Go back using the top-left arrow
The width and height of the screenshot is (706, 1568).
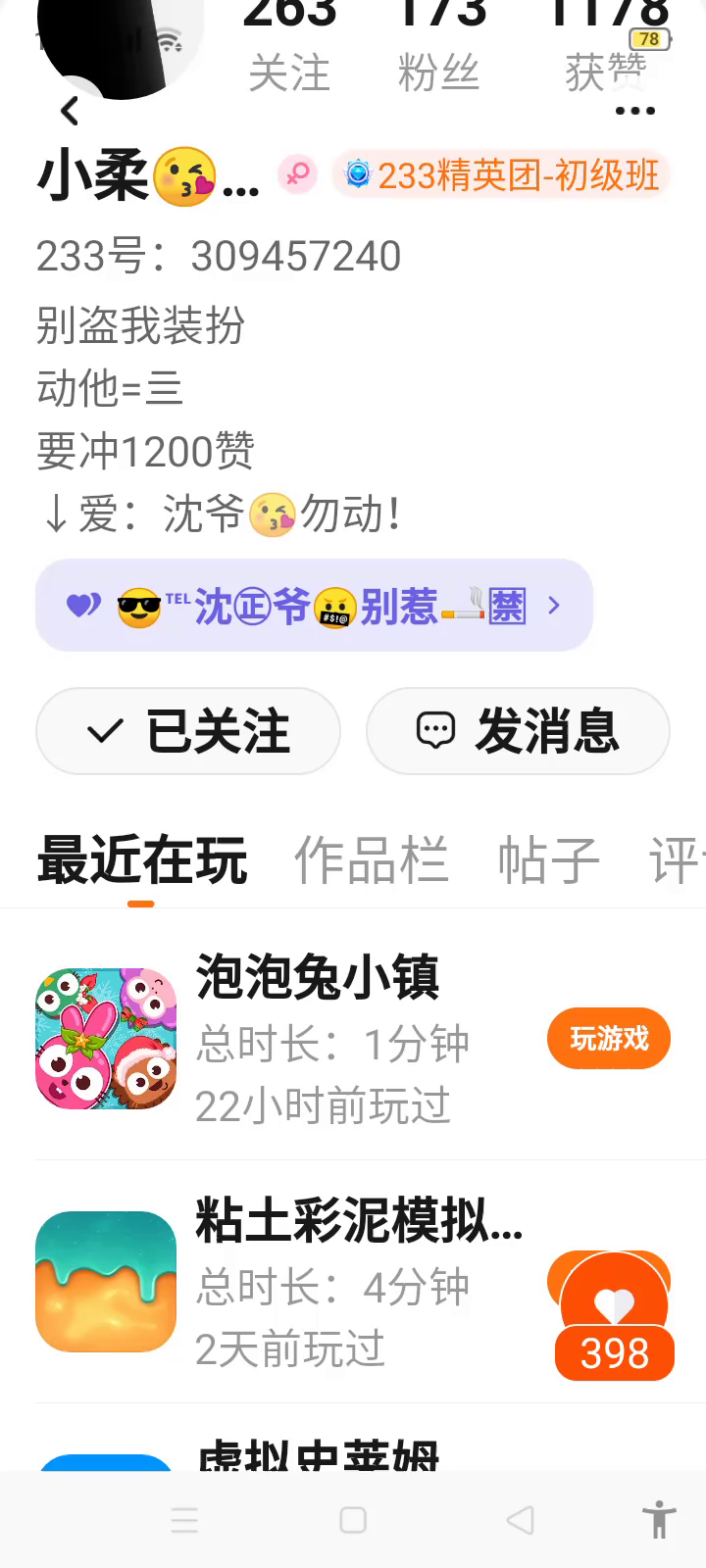70,111
